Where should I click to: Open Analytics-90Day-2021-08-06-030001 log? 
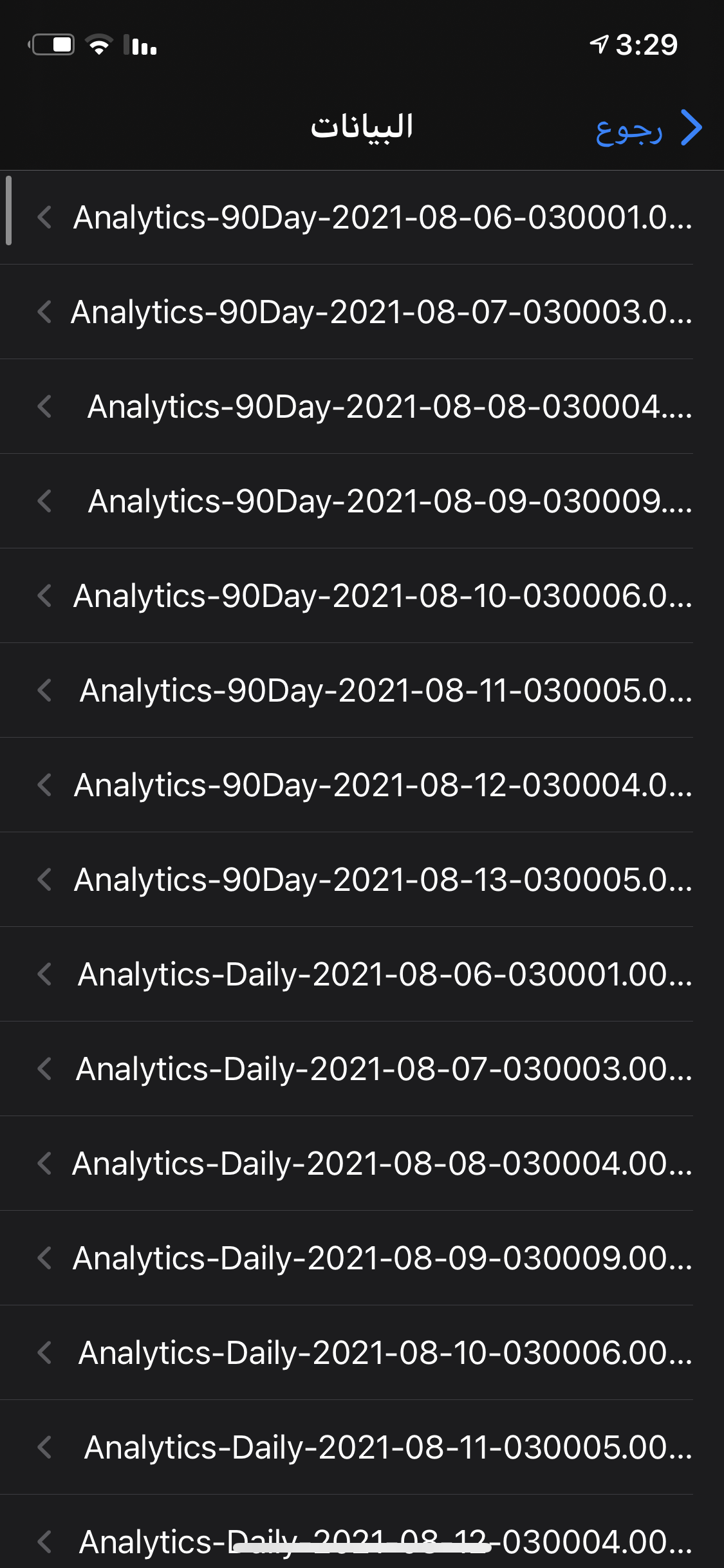pyautogui.click(x=362, y=218)
